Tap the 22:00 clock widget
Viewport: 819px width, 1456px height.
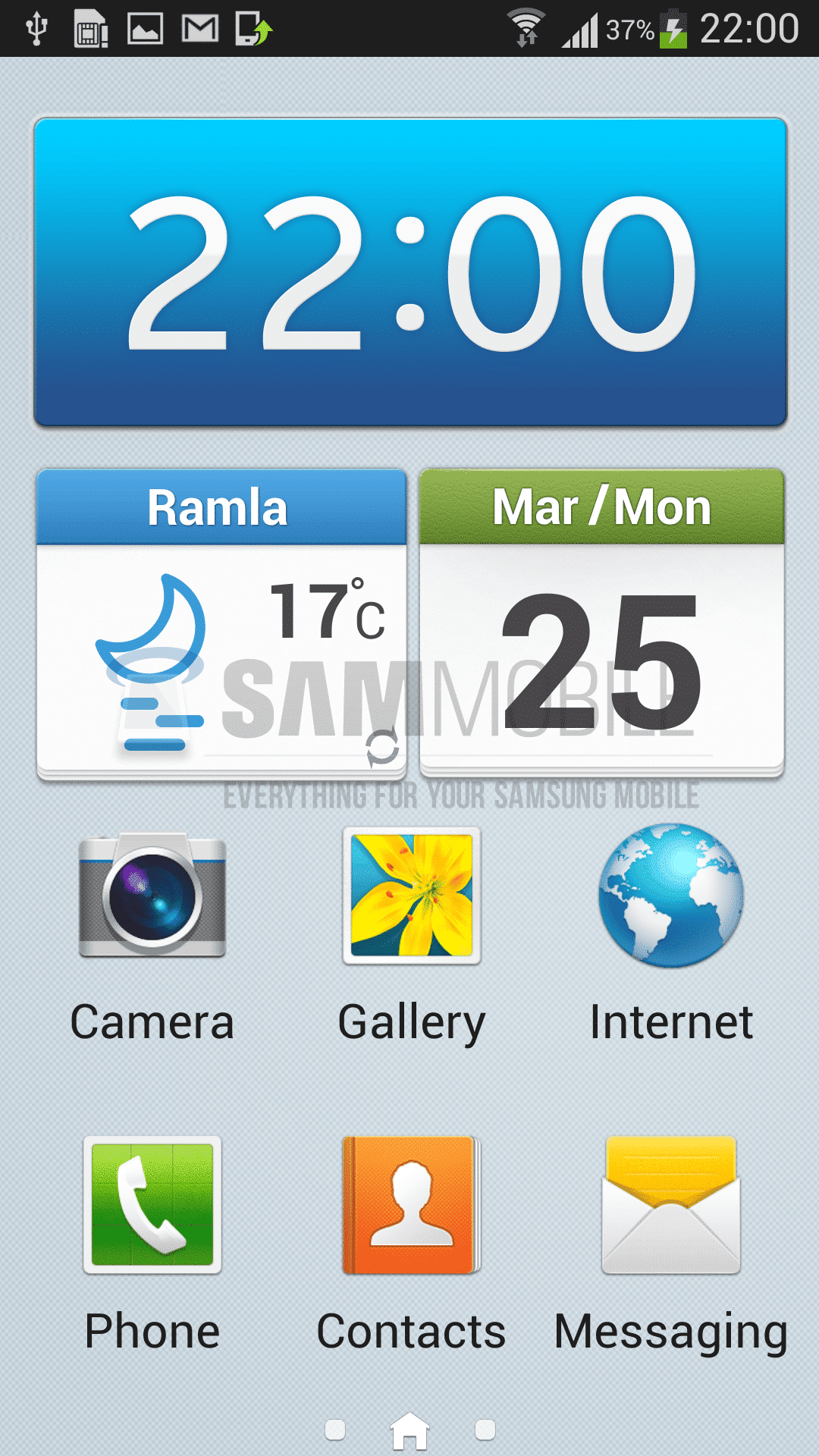click(x=409, y=271)
